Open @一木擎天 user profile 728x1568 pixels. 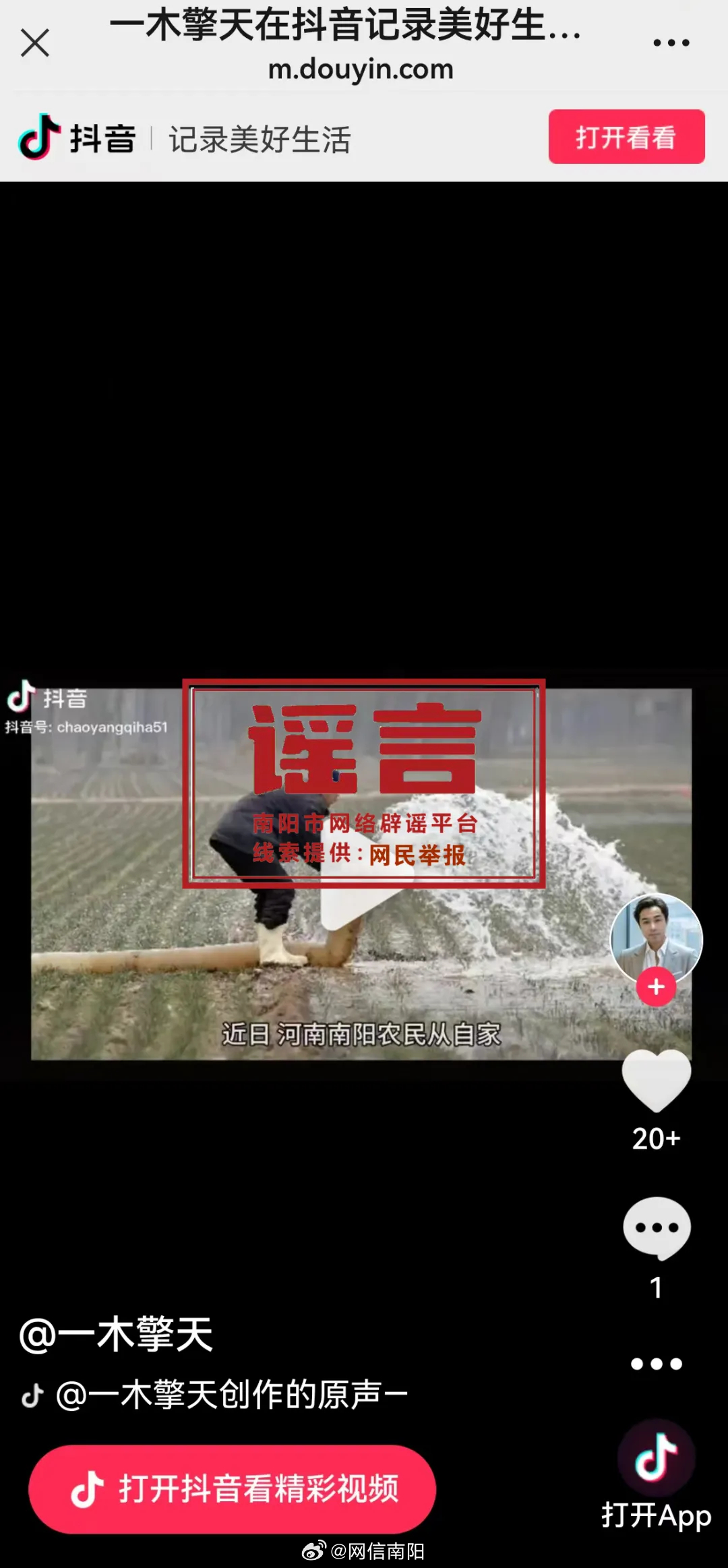[x=117, y=1334]
